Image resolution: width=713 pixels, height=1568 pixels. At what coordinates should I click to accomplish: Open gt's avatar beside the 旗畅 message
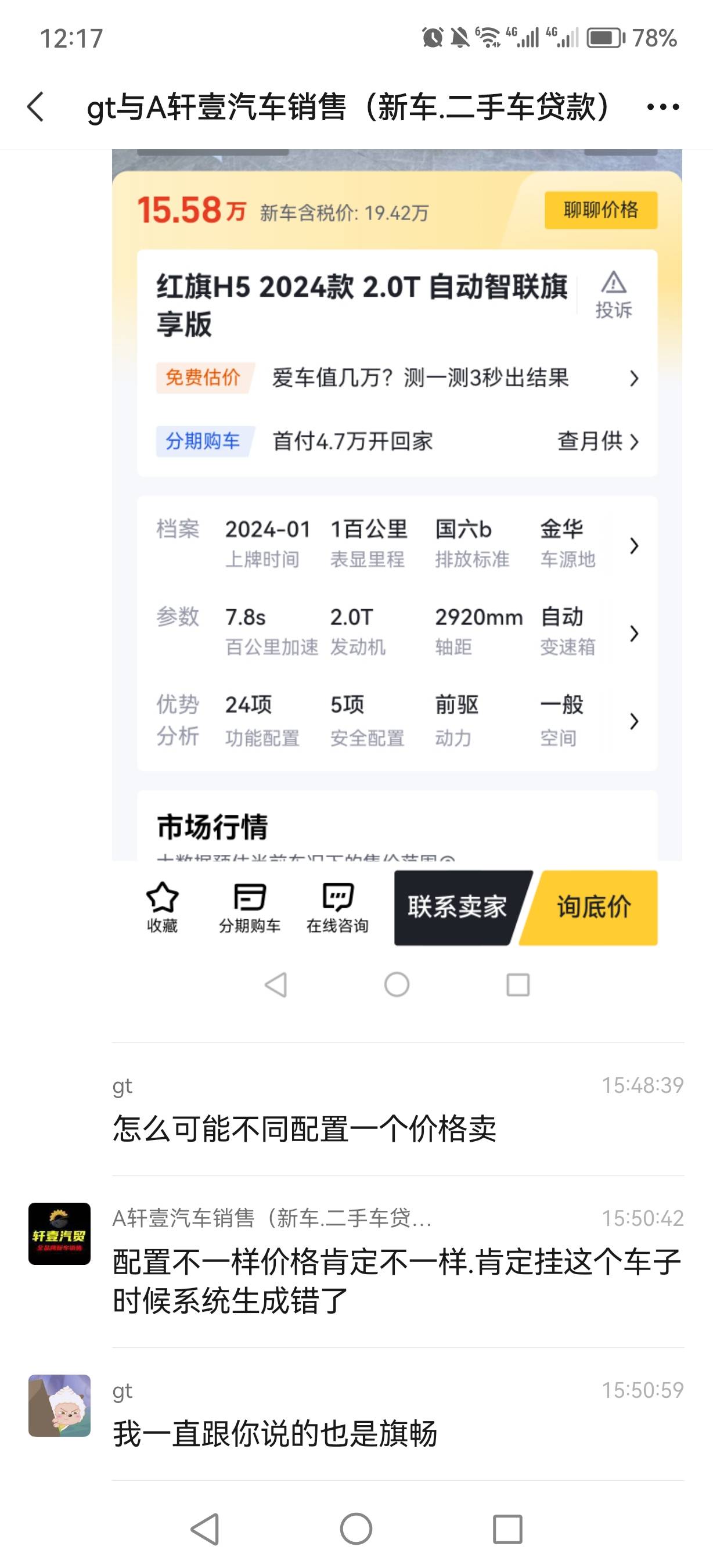click(60, 1405)
